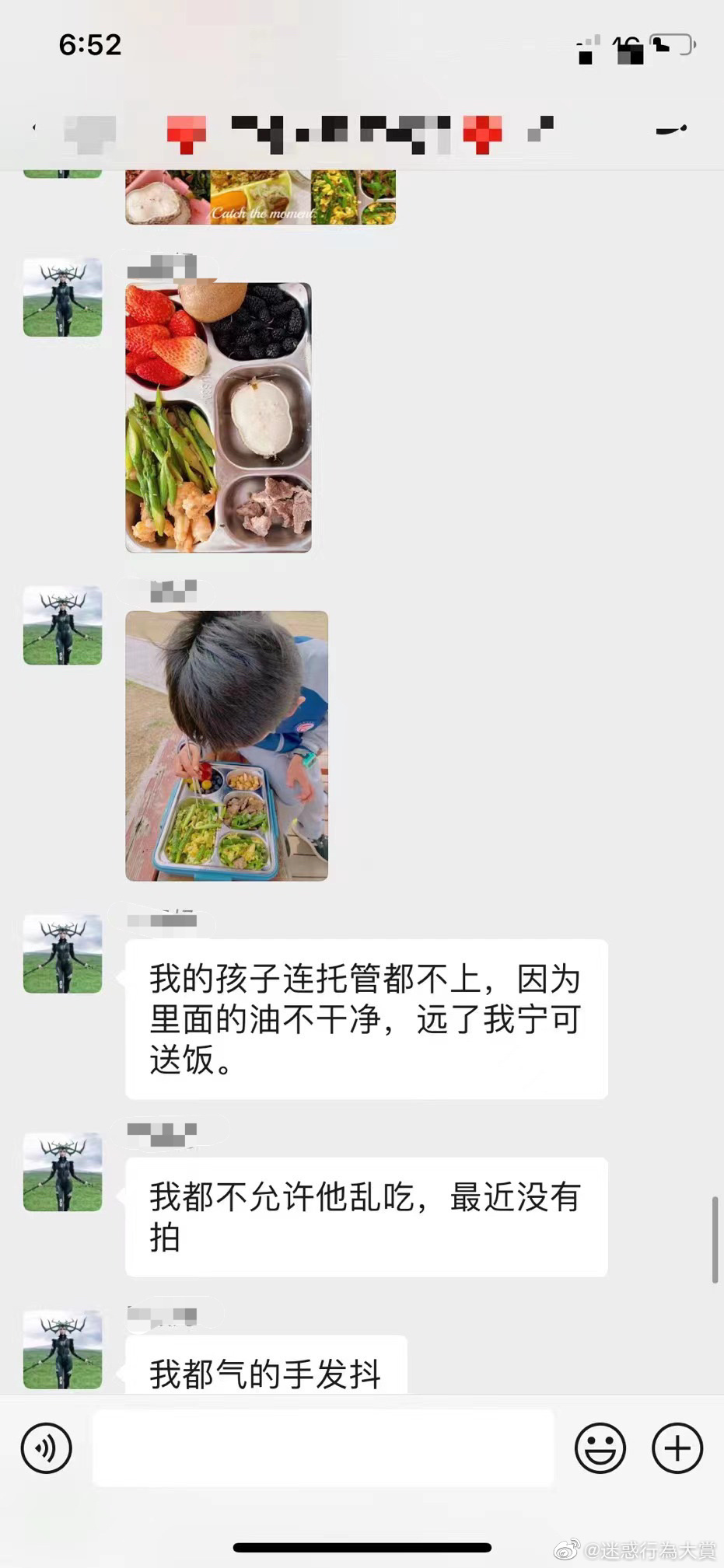
Task: Open the emoji picker smiley icon
Action: (x=600, y=1448)
